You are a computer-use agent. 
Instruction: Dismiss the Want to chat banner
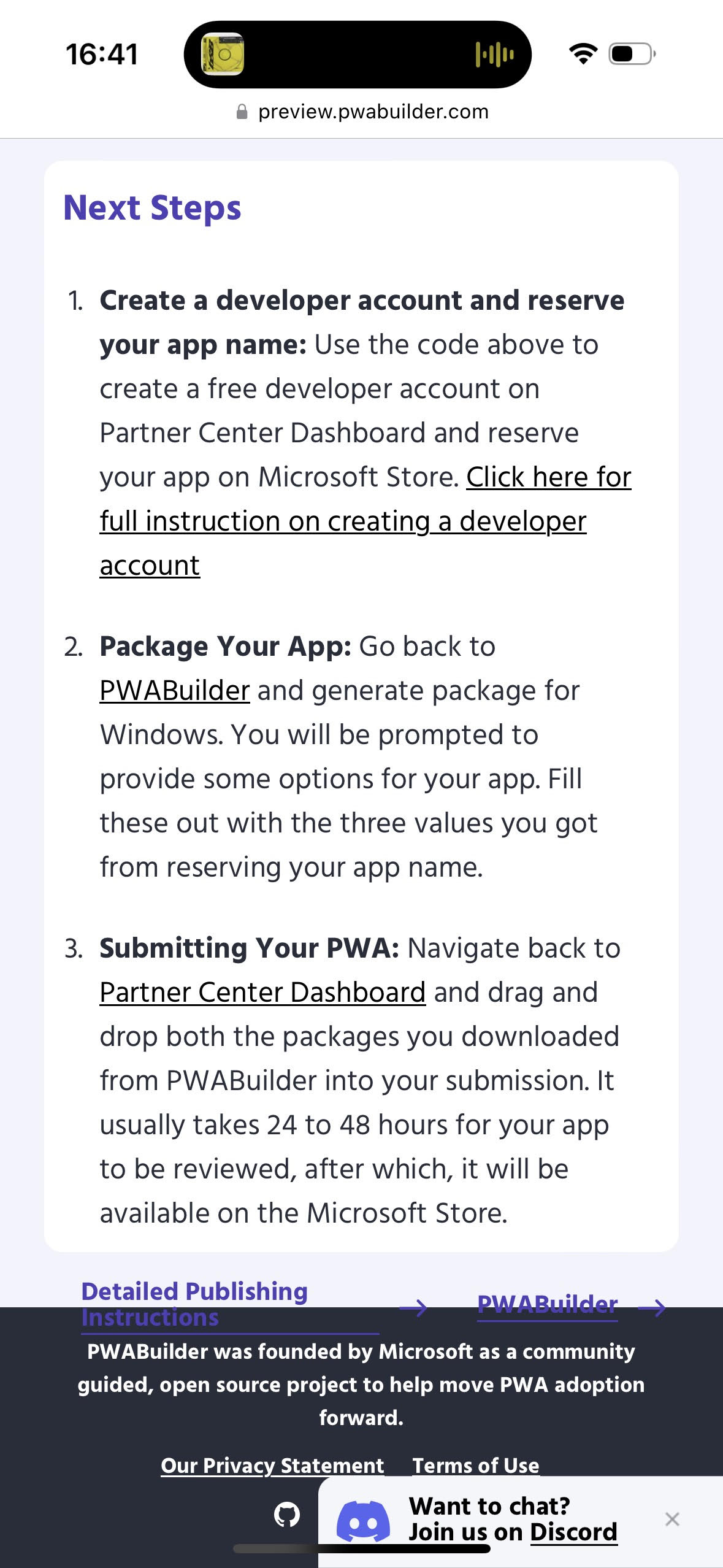pyautogui.click(x=672, y=1519)
